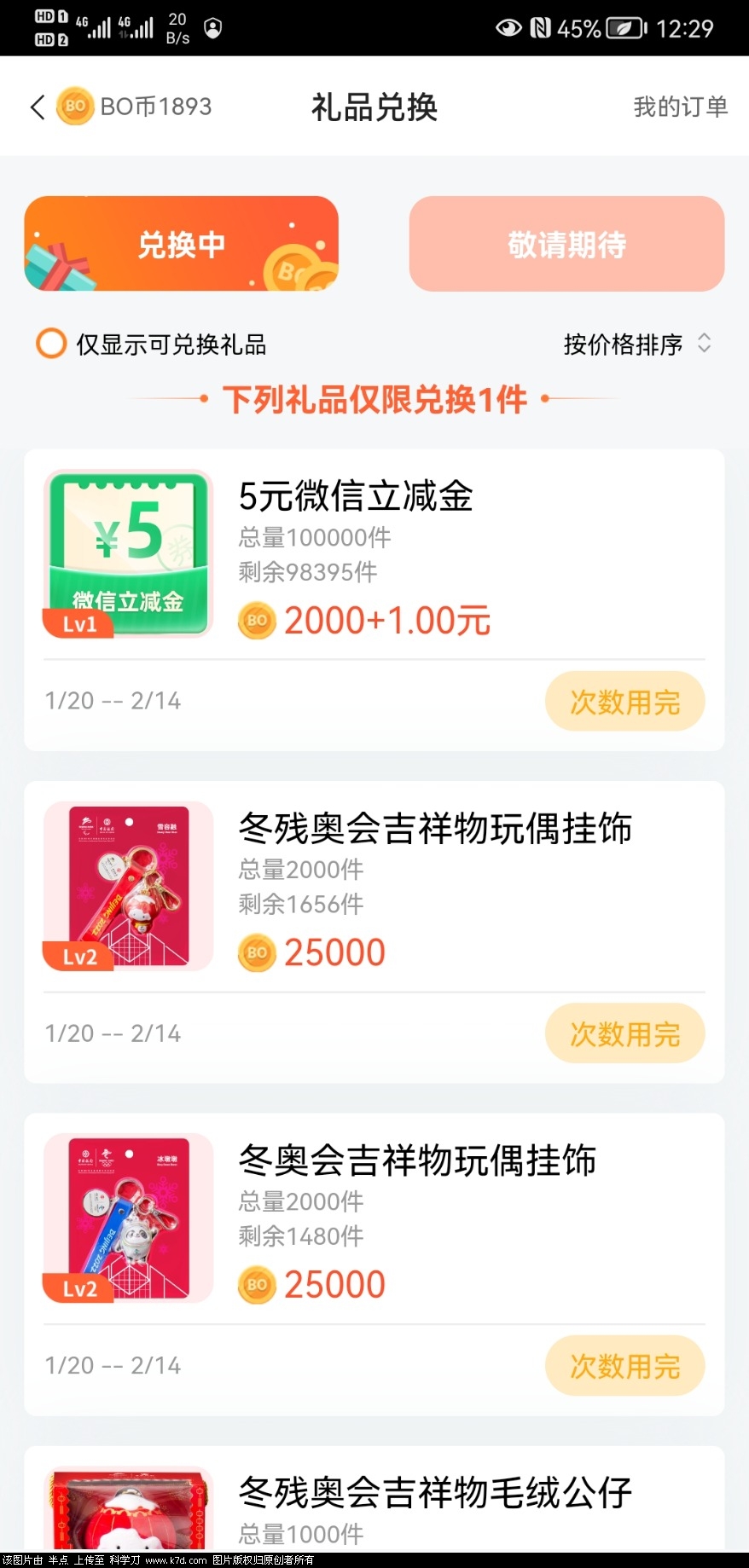Switch to the 敬请期待 tab

point(566,244)
